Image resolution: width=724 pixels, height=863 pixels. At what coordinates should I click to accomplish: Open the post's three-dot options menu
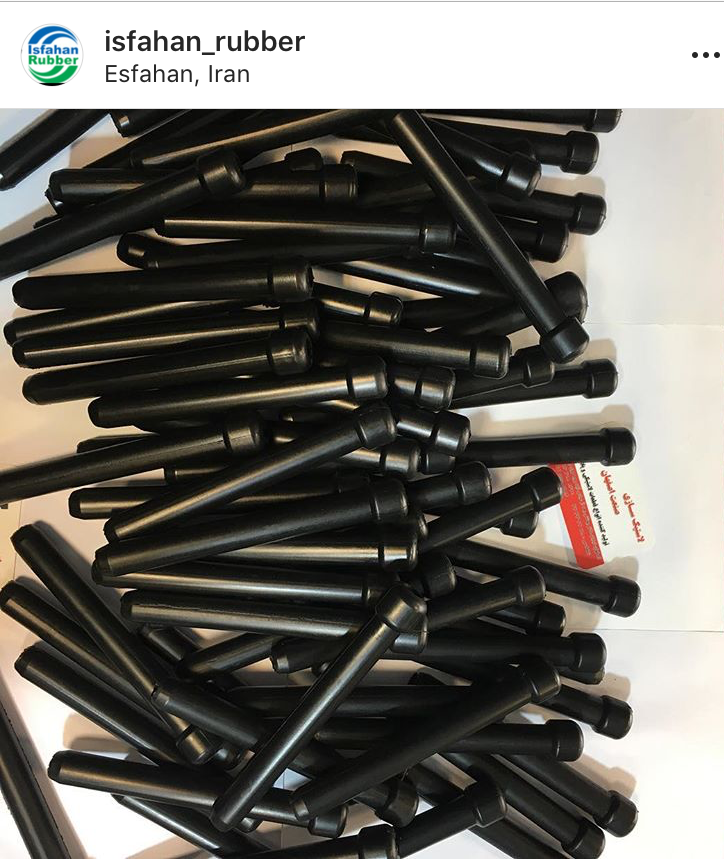[x=705, y=55]
